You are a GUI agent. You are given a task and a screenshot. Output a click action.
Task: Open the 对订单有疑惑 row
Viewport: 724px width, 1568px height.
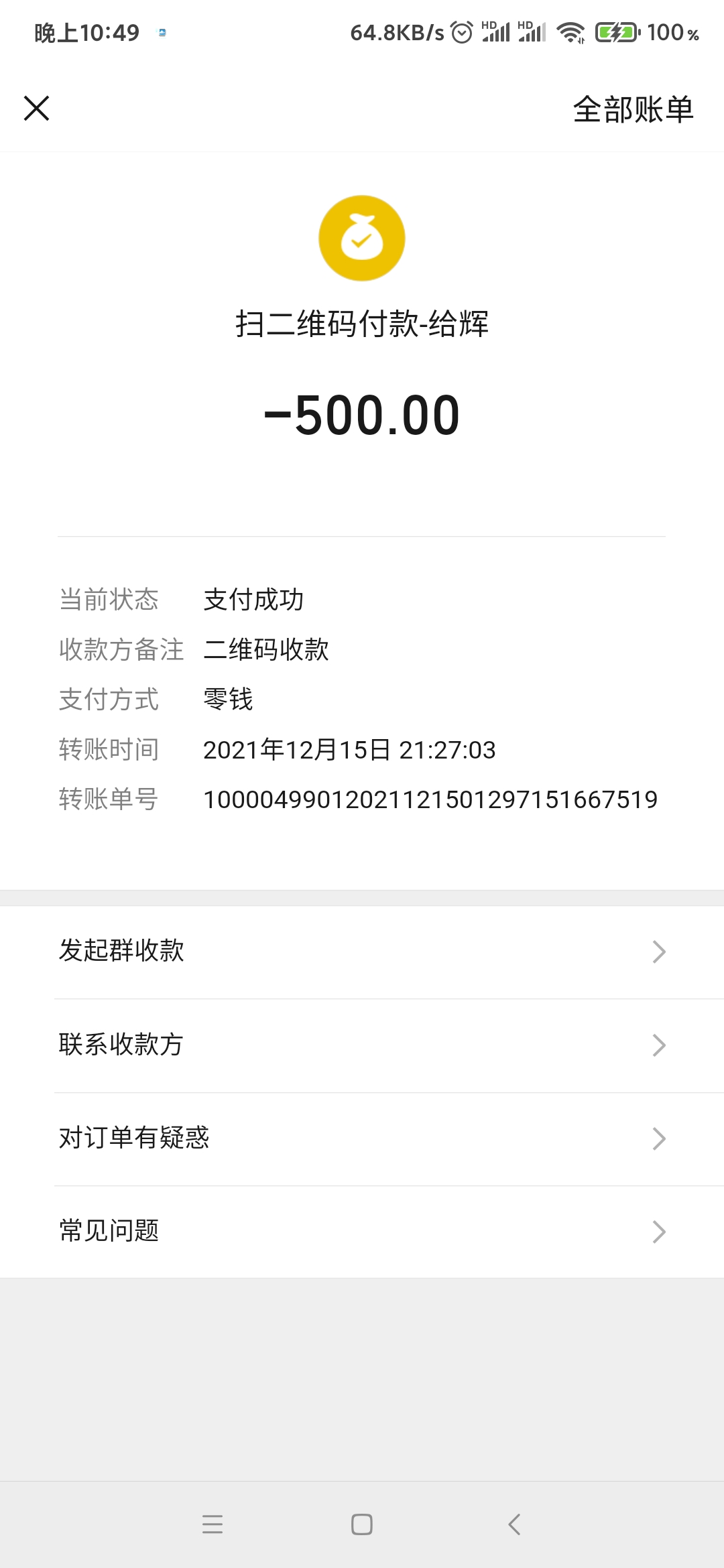362,1138
